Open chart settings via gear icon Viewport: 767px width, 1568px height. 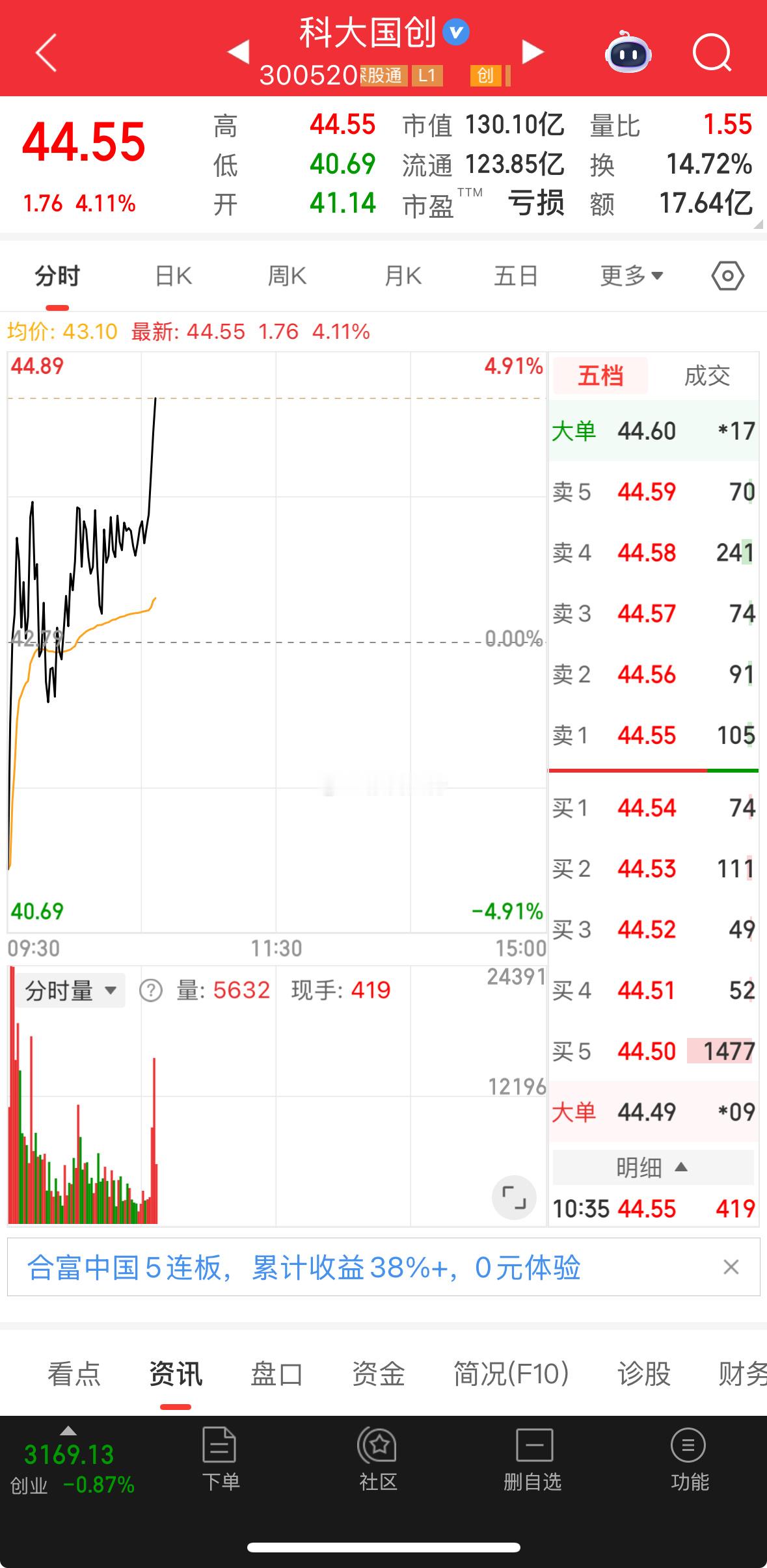tap(728, 275)
